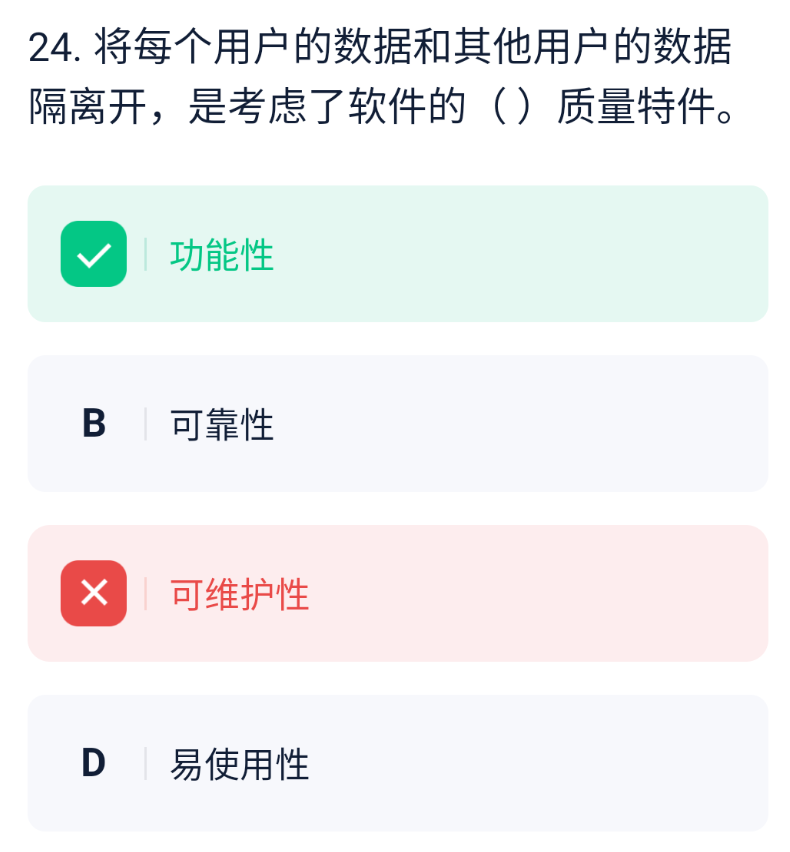
Task: Choose option B 可靠性
Action: point(398,424)
